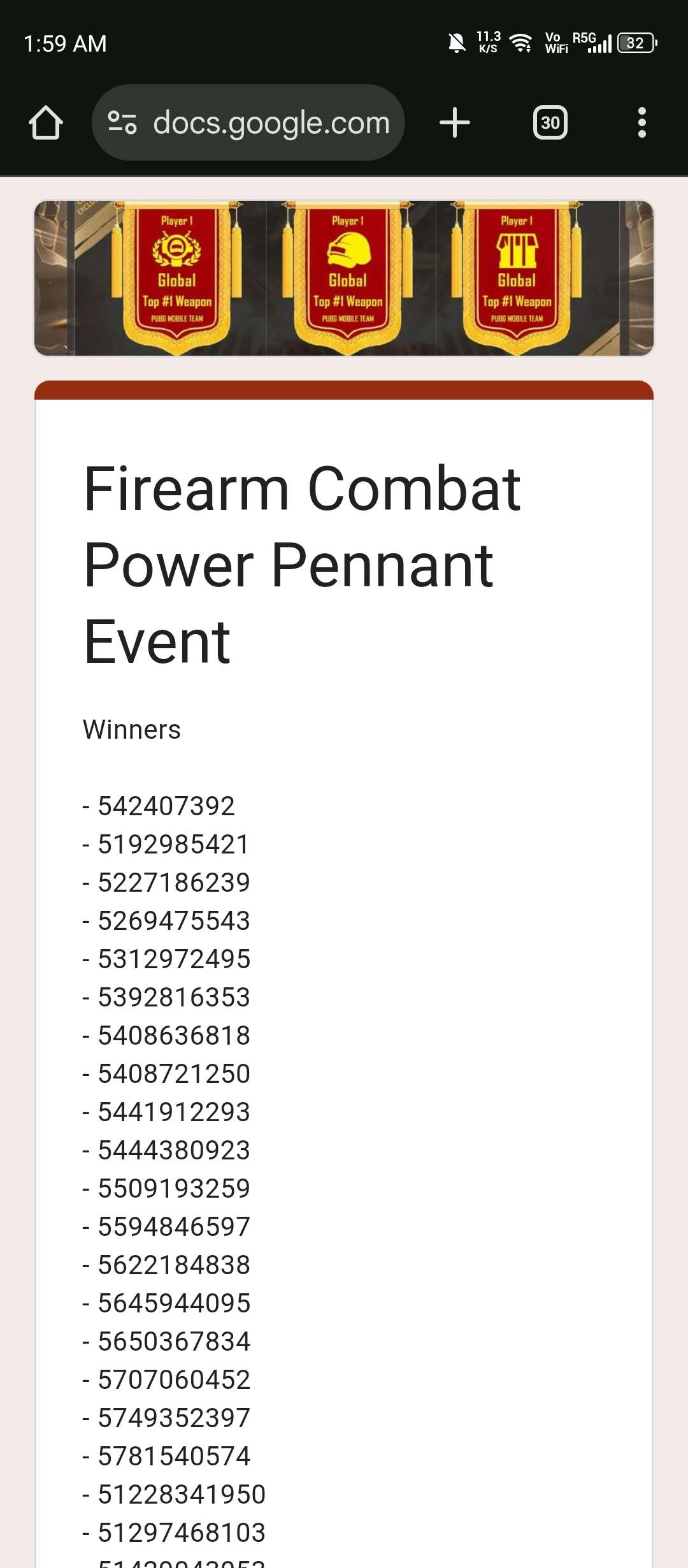The width and height of the screenshot is (688, 1568).
Task: Open the tab switcher showing 30 tabs
Action: click(550, 122)
